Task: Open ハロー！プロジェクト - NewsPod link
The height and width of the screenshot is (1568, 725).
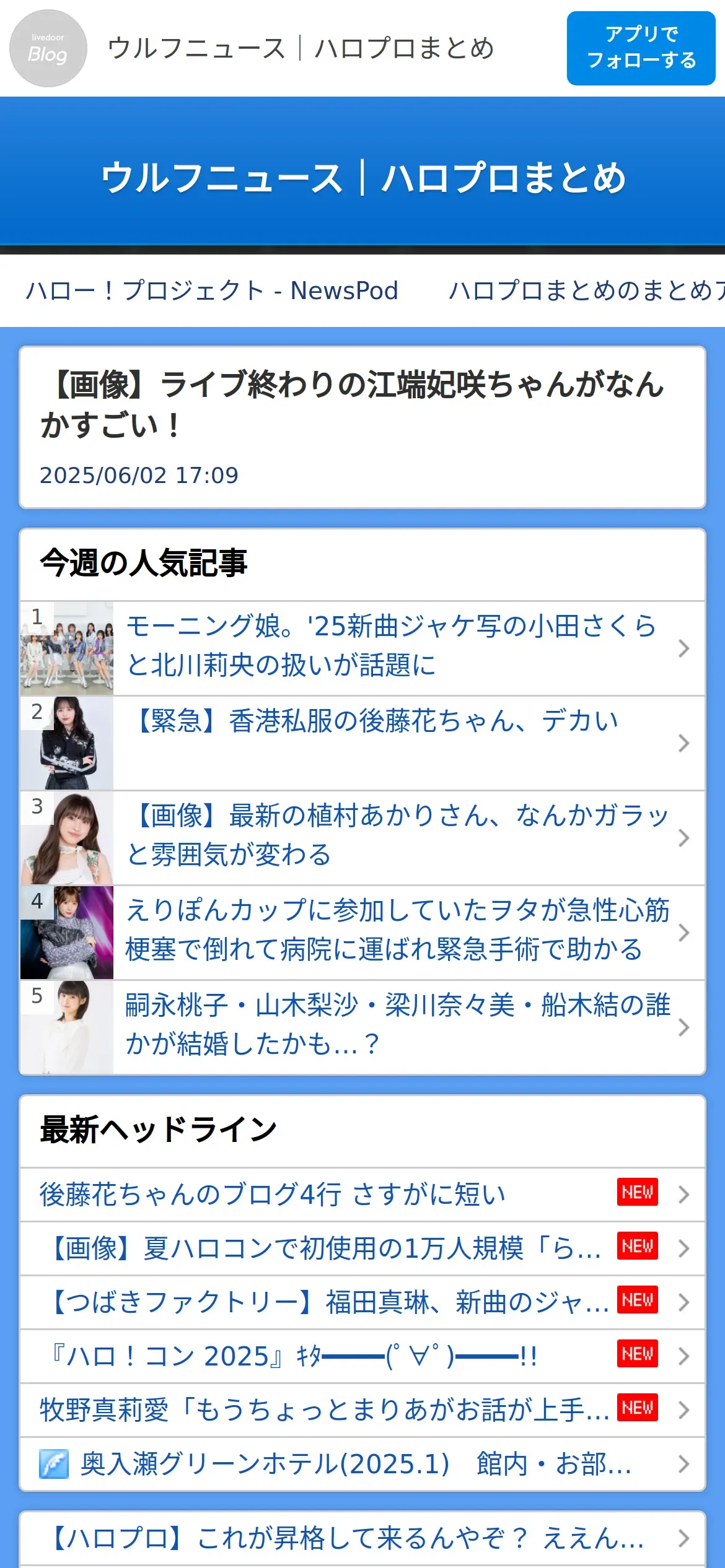Action: click(212, 290)
